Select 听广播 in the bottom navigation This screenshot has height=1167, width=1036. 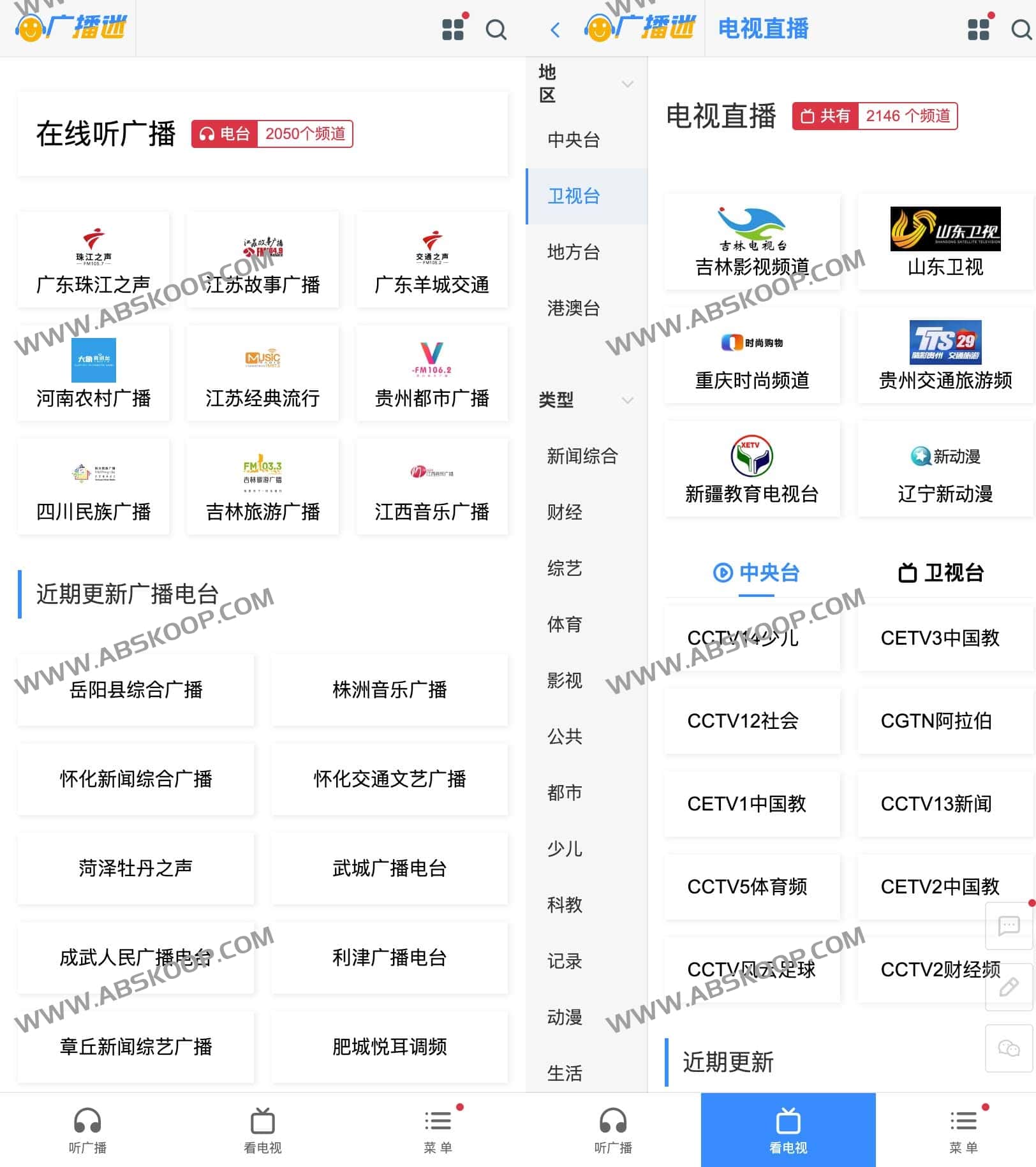87,1129
